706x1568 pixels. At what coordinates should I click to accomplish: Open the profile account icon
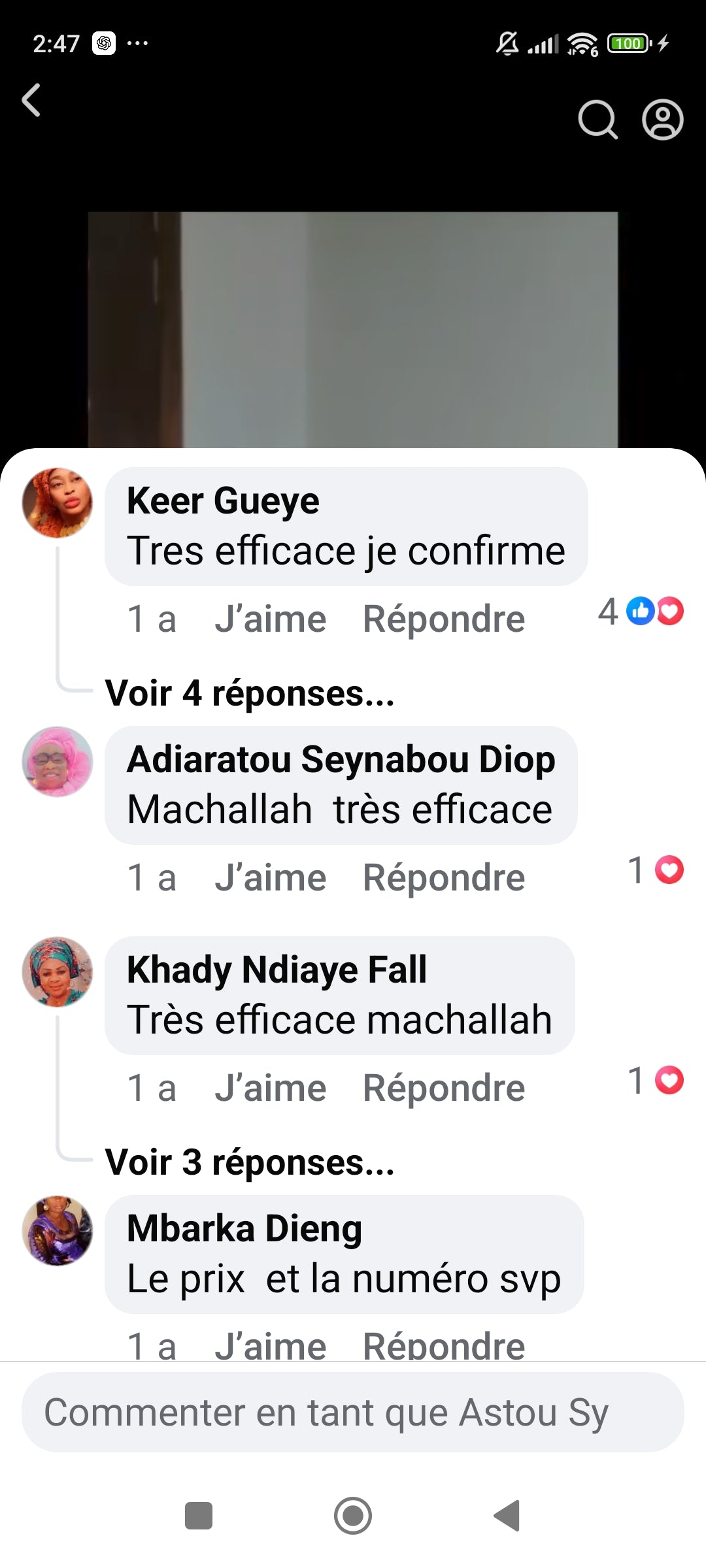(x=662, y=120)
